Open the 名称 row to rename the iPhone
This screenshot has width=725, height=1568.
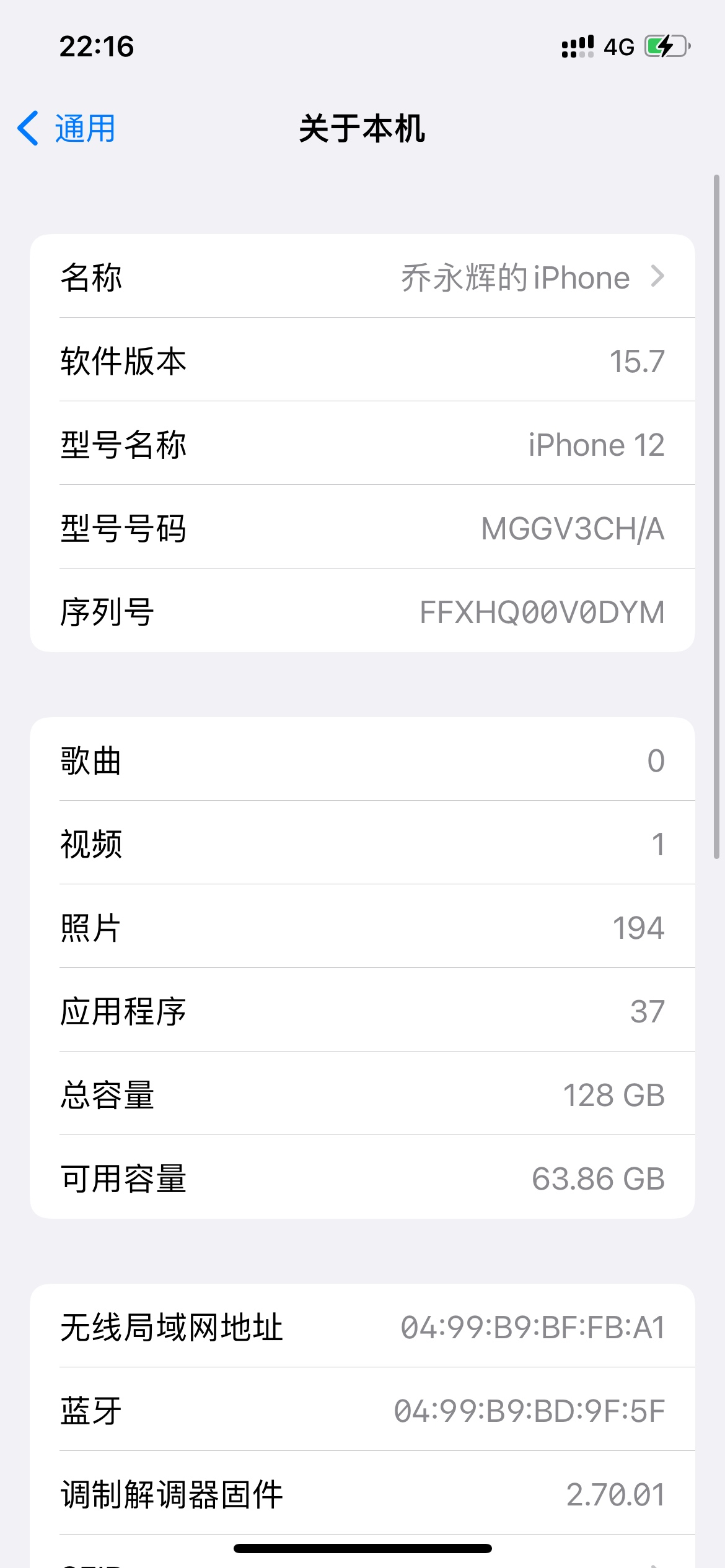(362, 276)
